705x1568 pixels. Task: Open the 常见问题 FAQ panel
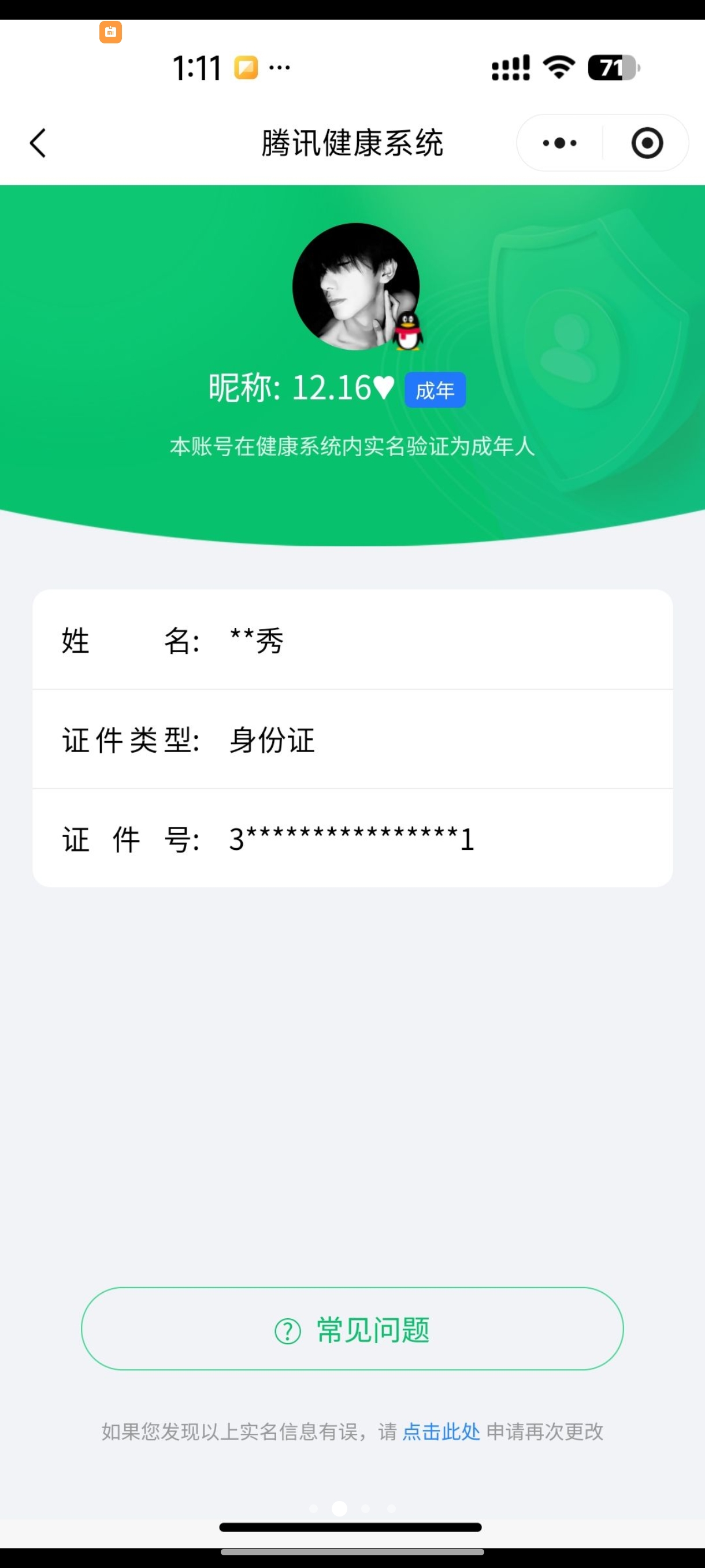[x=352, y=1329]
